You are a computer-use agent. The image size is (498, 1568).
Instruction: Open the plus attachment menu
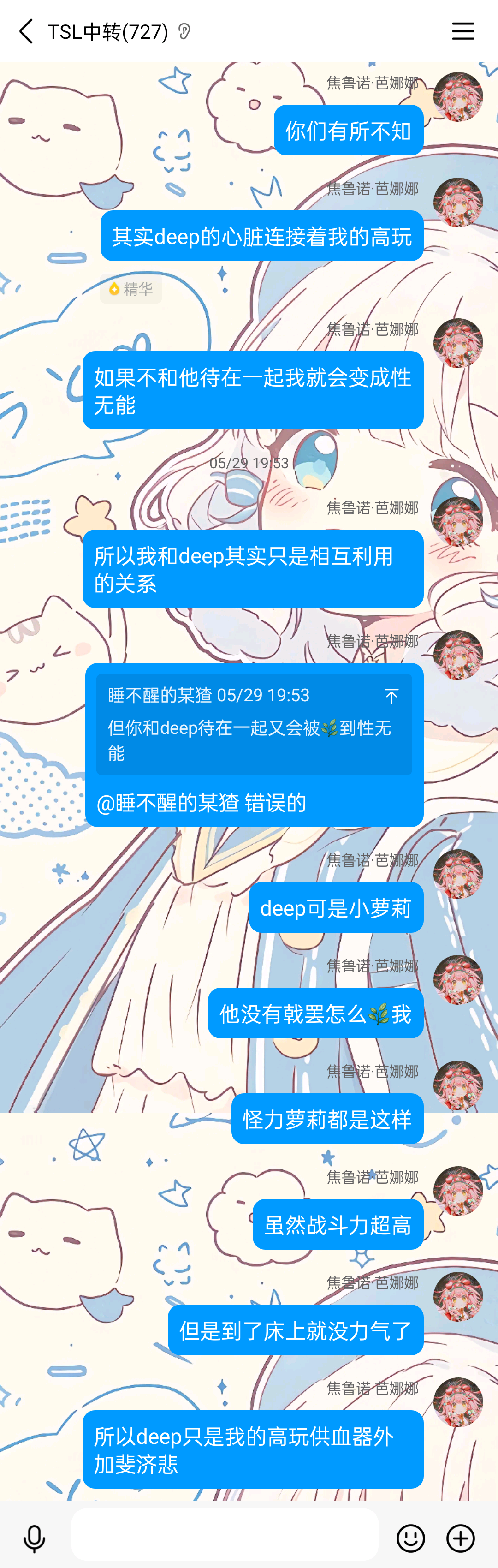coord(461,1538)
